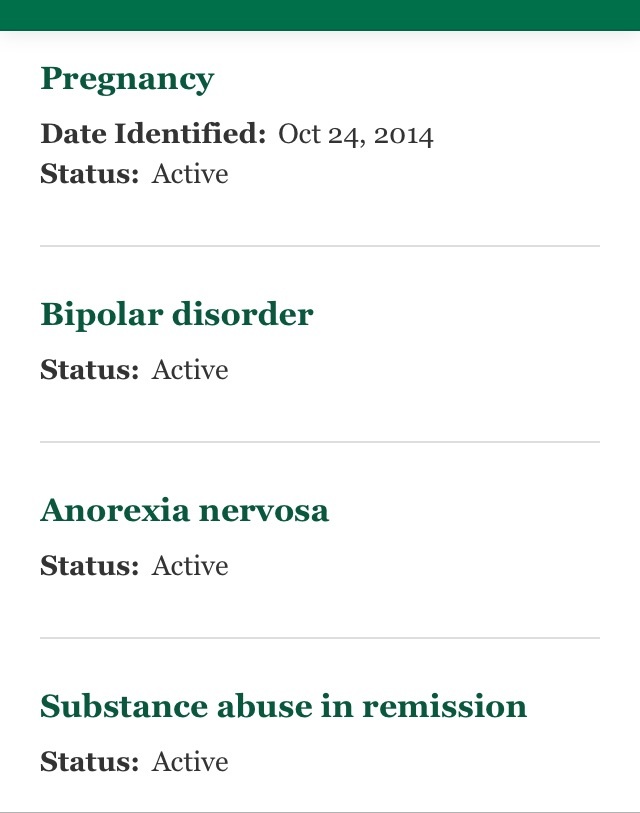Screen dimensions: 640x813
Task: View details for Bipolar disorder
Action: pos(176,315)
